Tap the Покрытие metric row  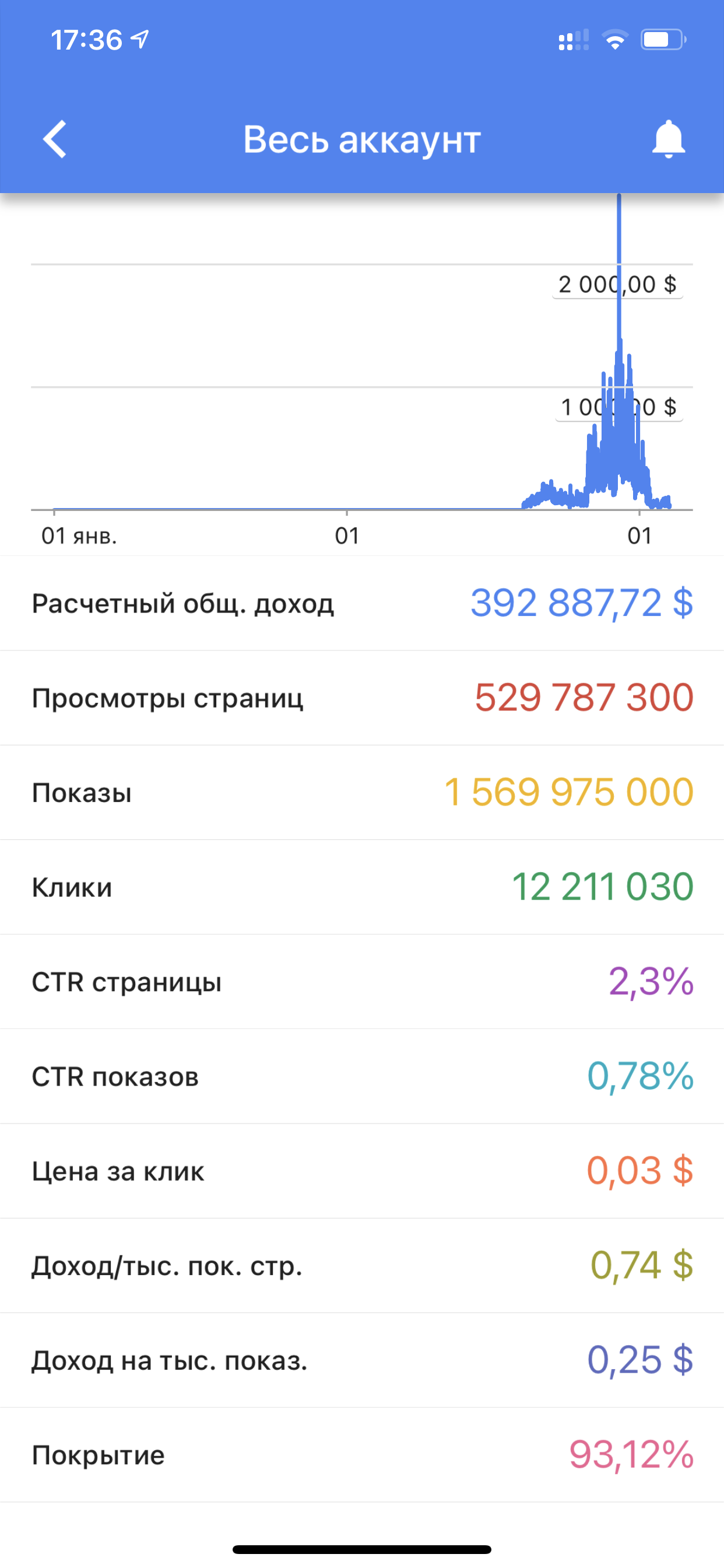pos(362,1455)
